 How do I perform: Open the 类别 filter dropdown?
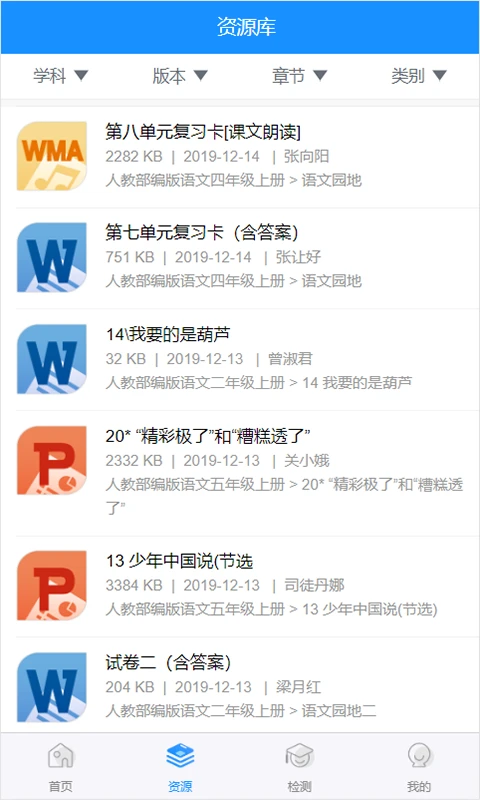coord(419,76)
